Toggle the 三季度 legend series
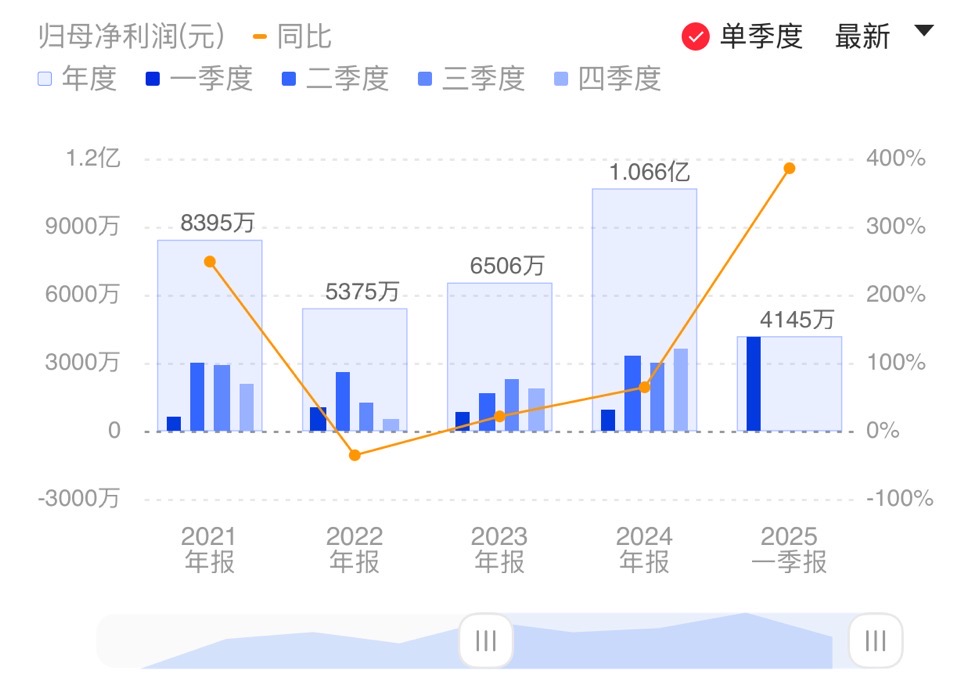The image size is (972, 691). pos(470,79)
